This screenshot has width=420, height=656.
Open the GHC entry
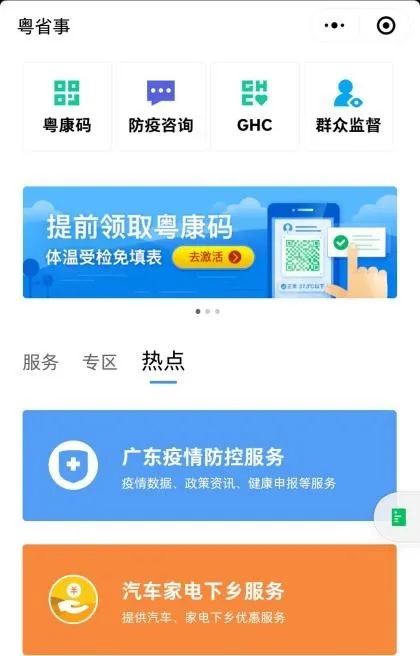click(x=254, y=106)
